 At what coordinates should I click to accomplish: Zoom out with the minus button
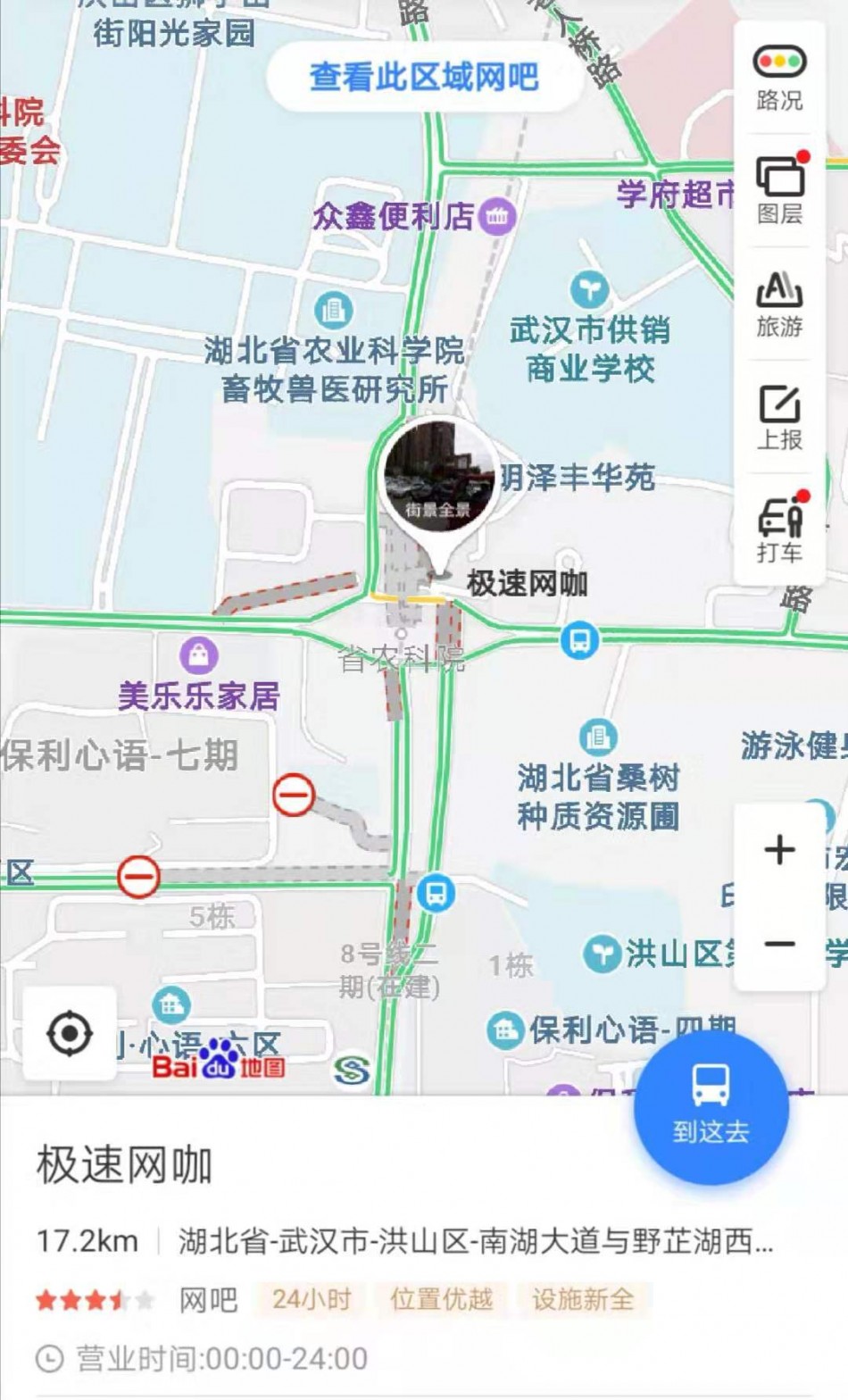click(779, 944)
